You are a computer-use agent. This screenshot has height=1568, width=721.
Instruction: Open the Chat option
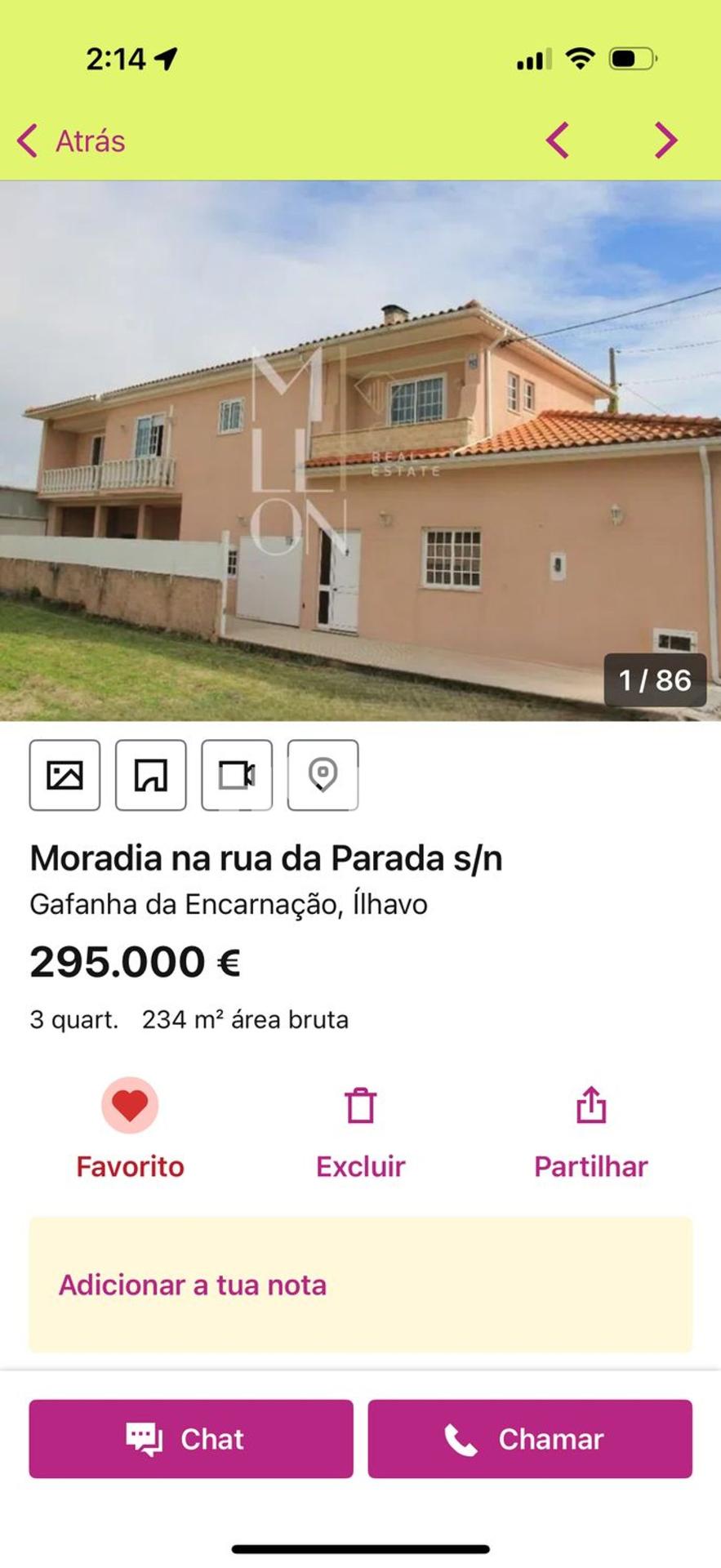pyautogui.click(x=189, y=1438)
